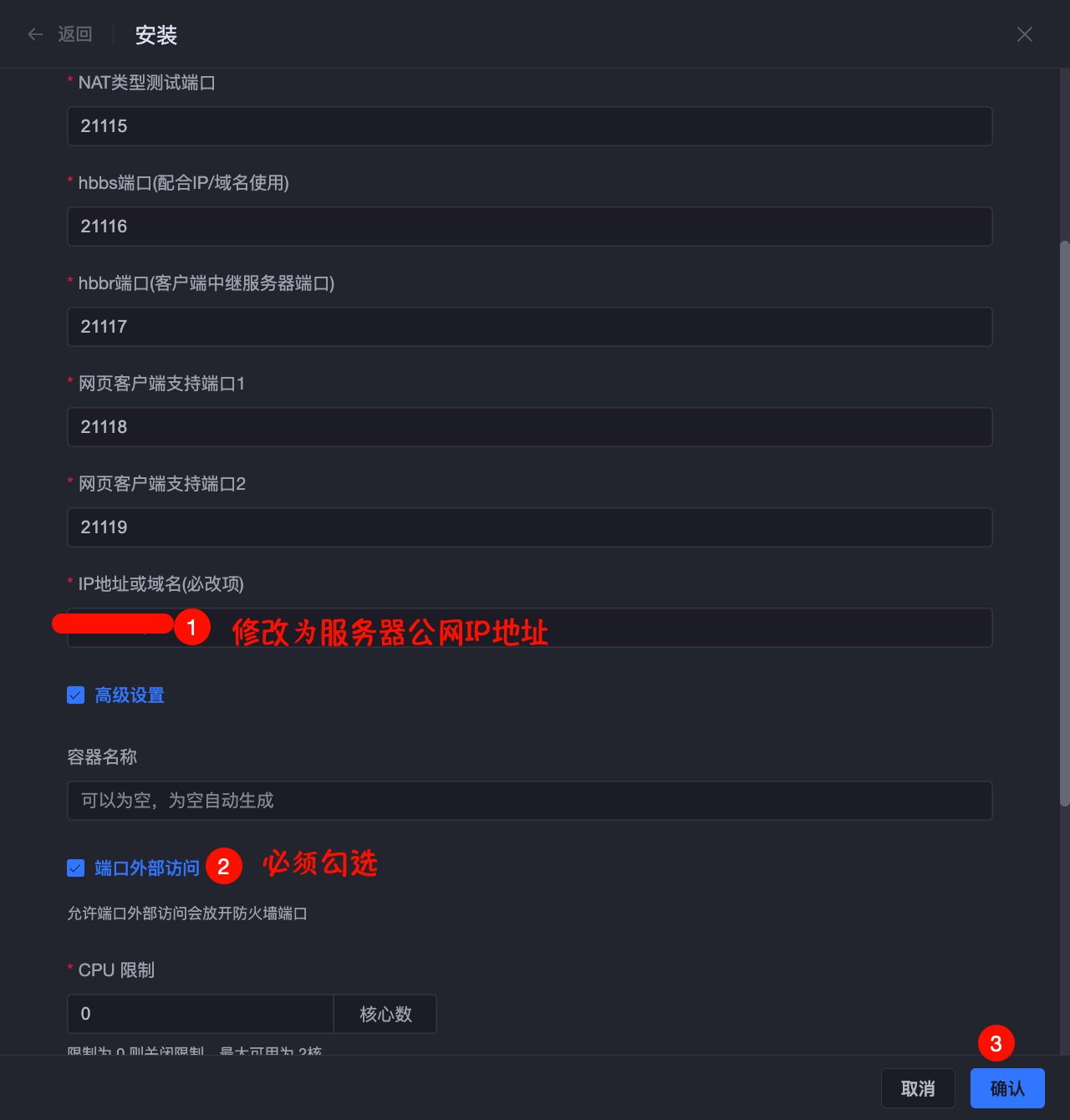This screenshot has height=1120, width=1070.
Task: Tap the IP地址或域名 input field
Action: pos(752,628)
